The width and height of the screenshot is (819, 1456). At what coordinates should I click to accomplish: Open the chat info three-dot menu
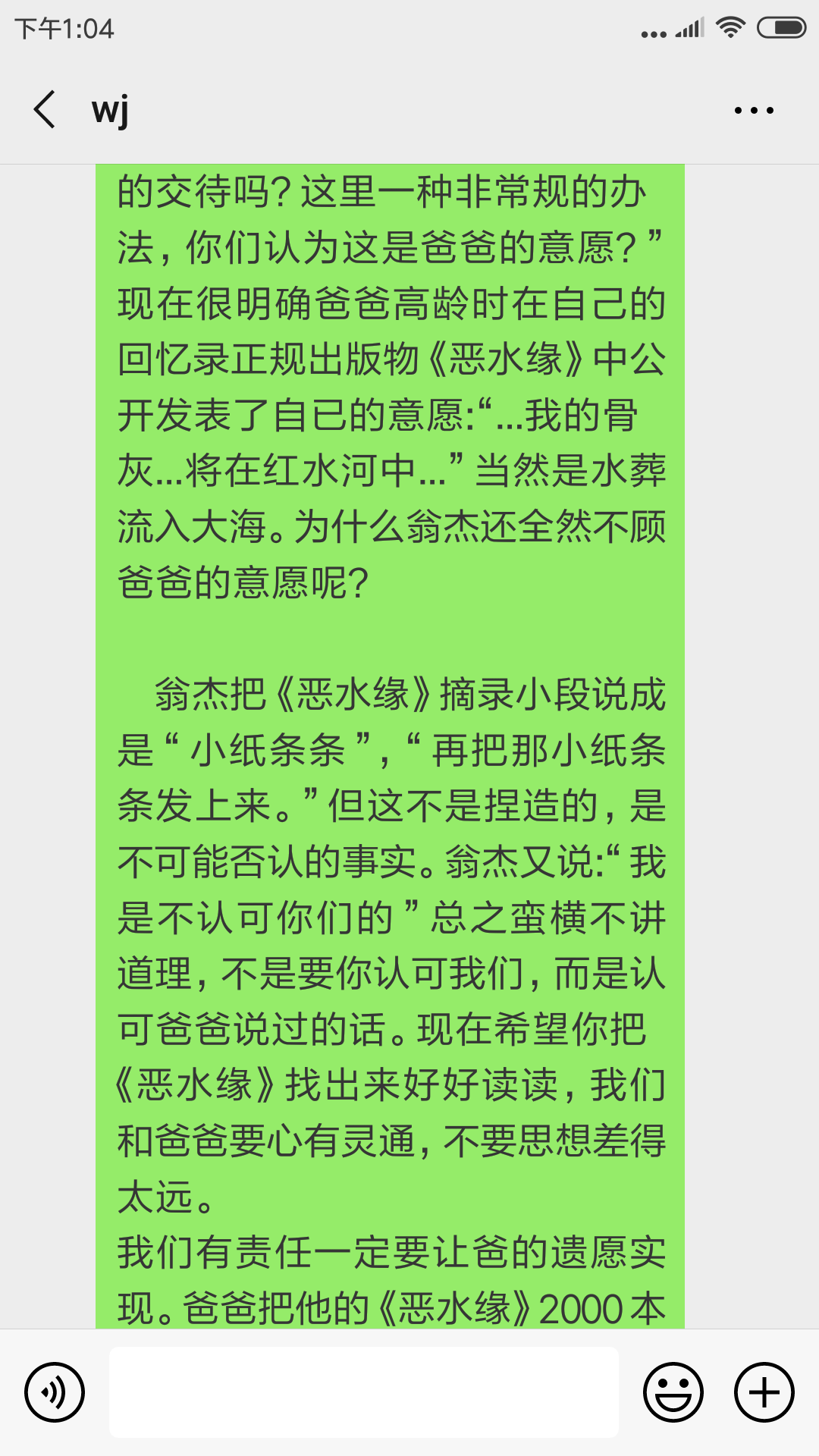click(x=754, y=111)
